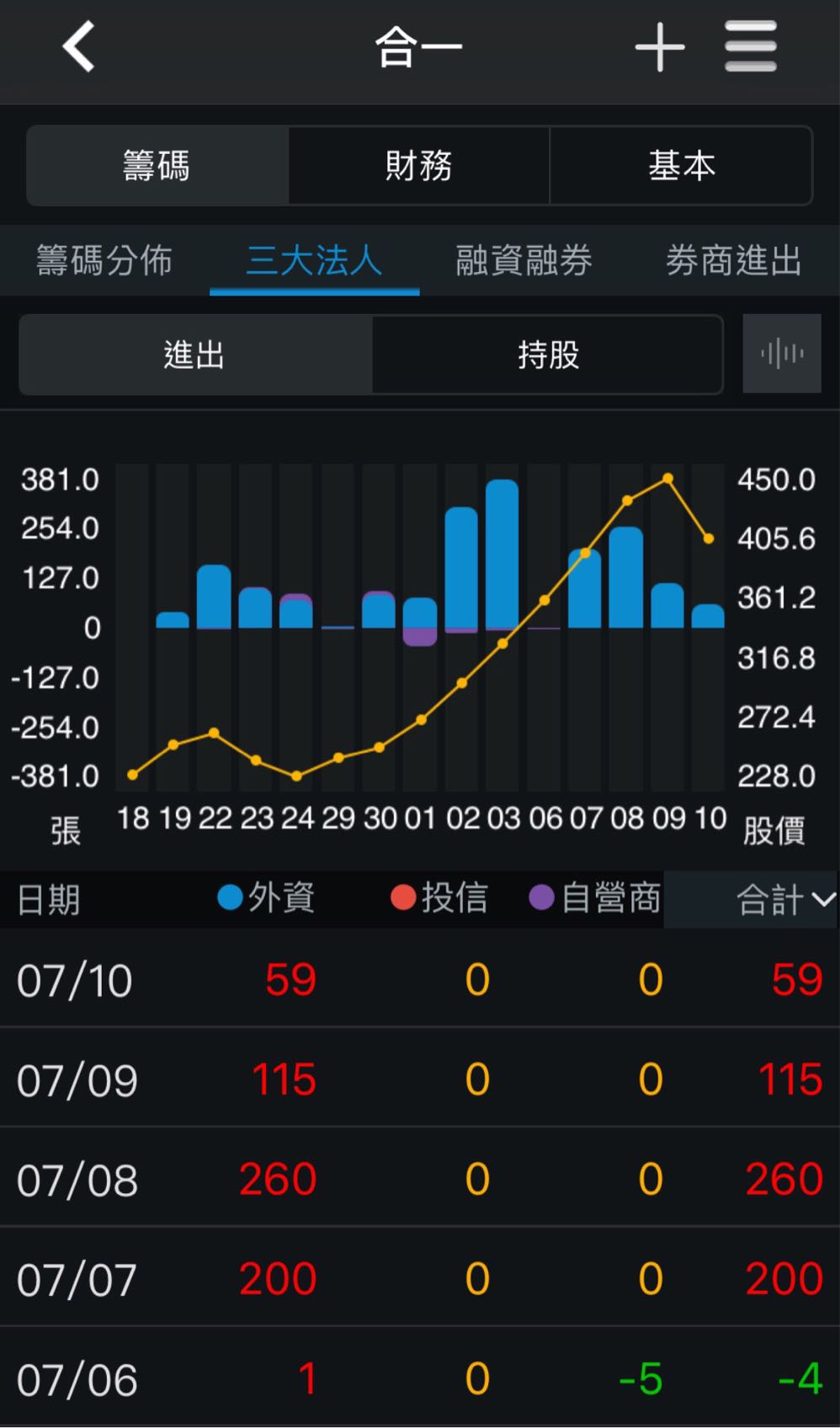Go back using the left arrow
Viewport: 840px width, 1428px height.
[x=79, y=47]
